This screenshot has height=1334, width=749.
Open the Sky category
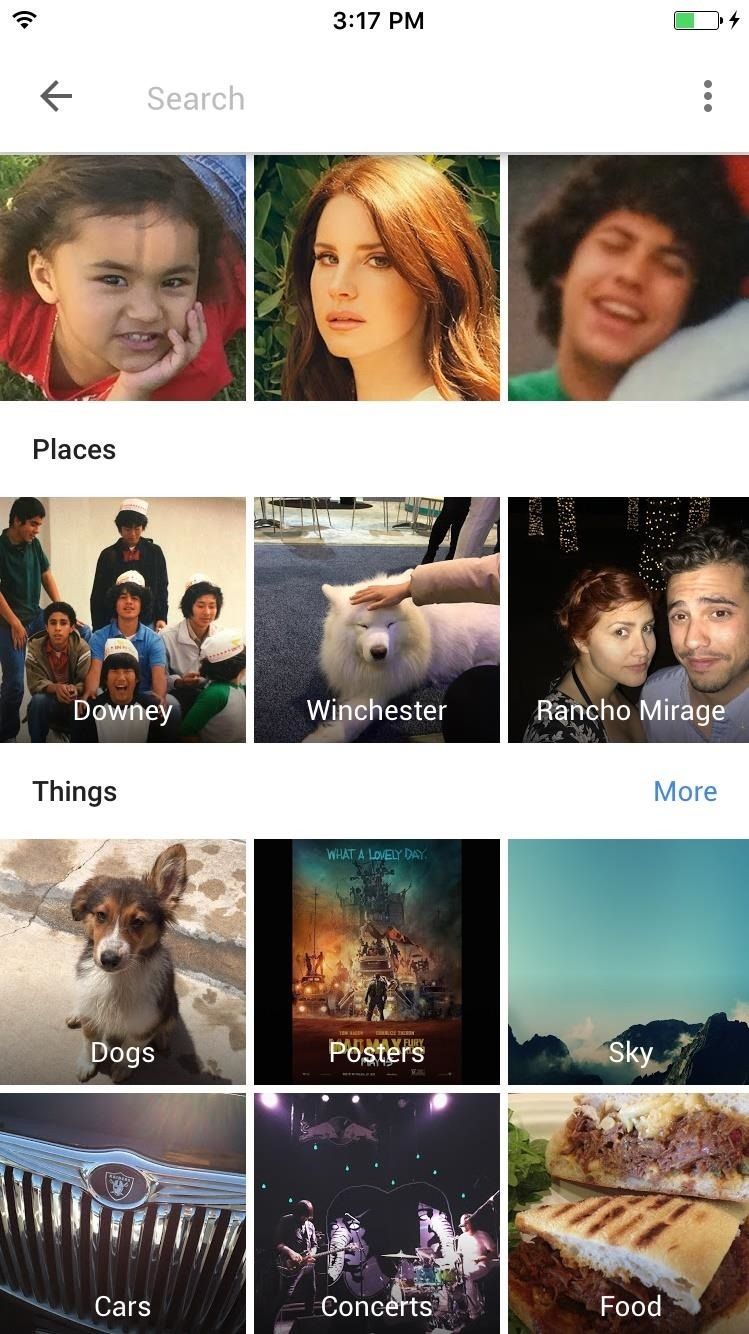[628, 962]
